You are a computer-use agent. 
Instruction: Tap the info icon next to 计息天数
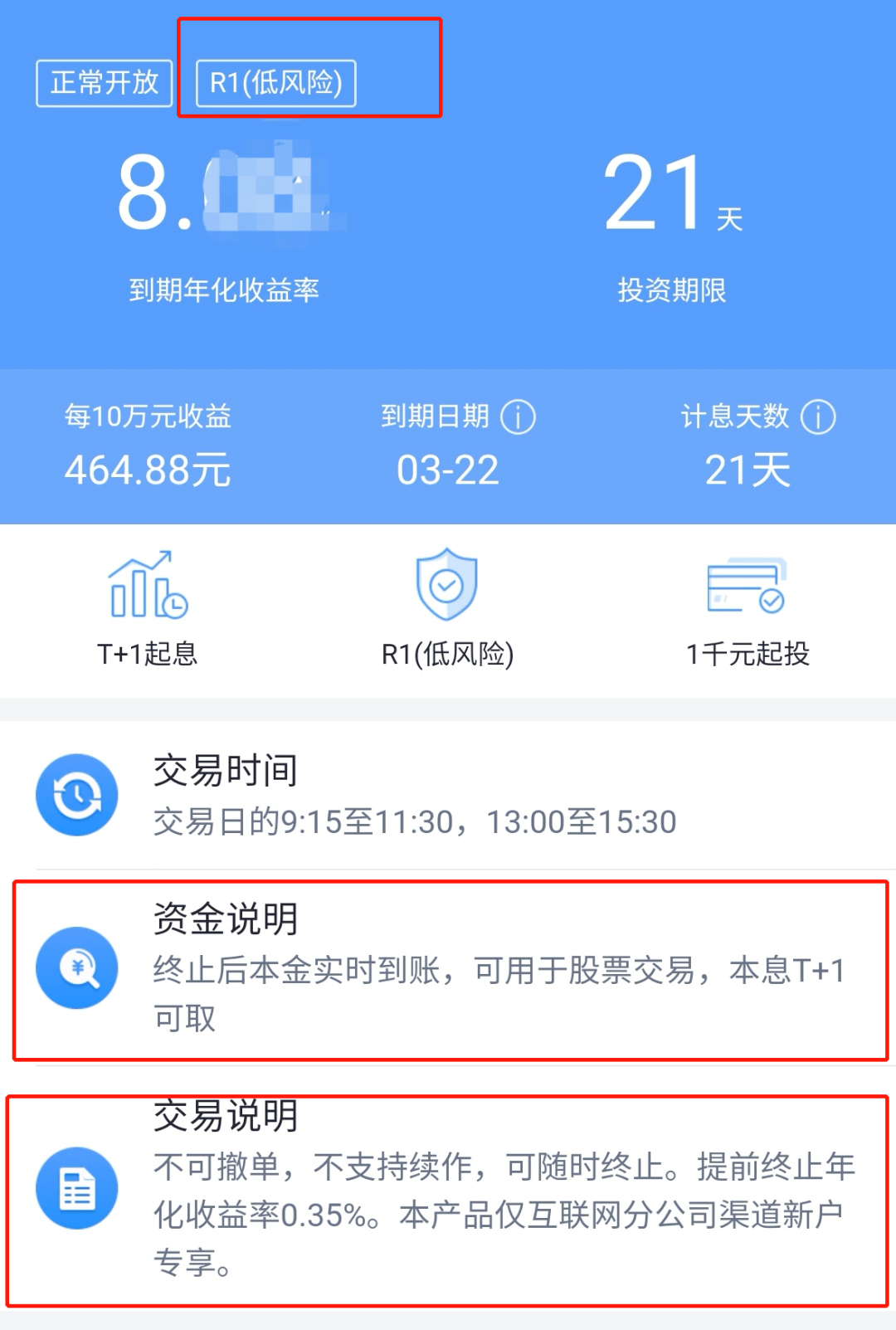[x=818, y=417]
